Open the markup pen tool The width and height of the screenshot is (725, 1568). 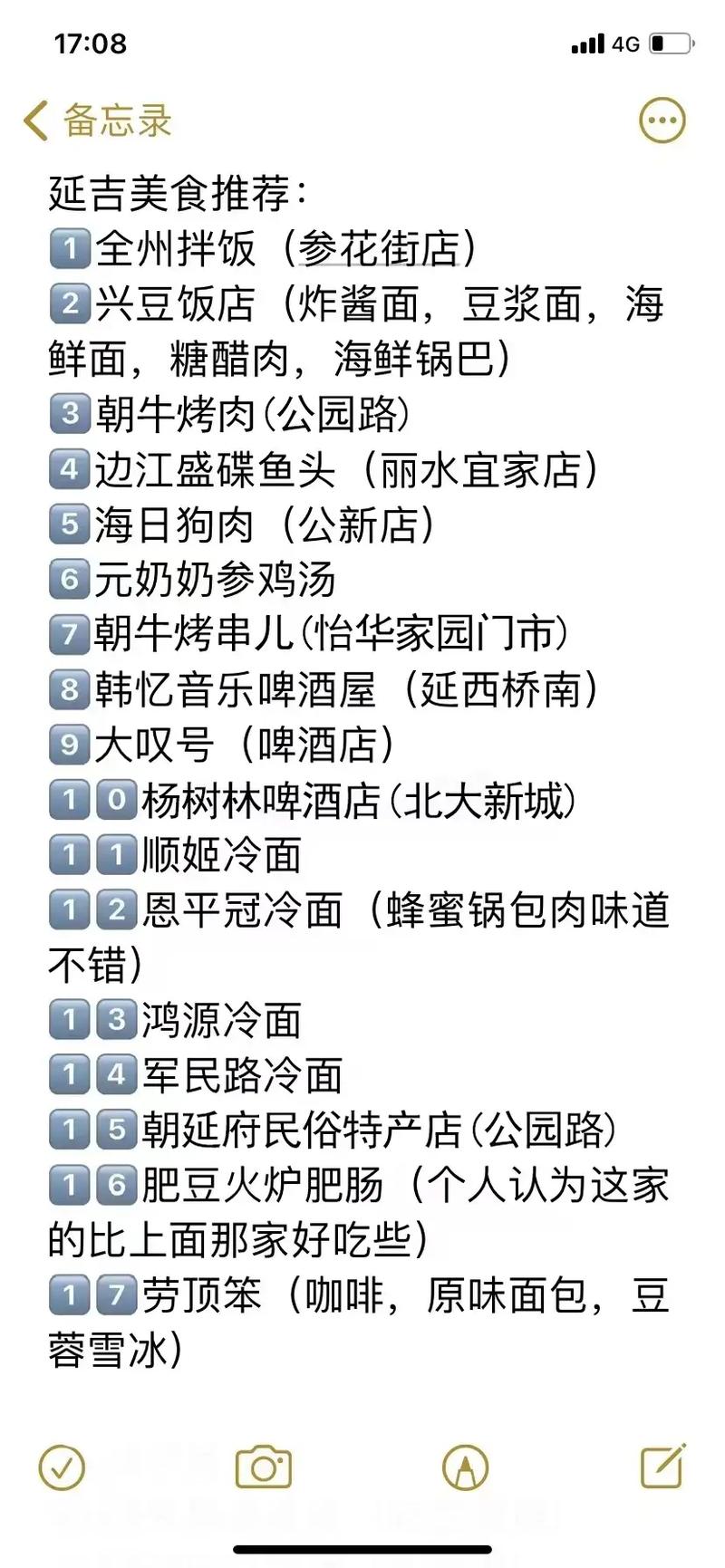465,1467
